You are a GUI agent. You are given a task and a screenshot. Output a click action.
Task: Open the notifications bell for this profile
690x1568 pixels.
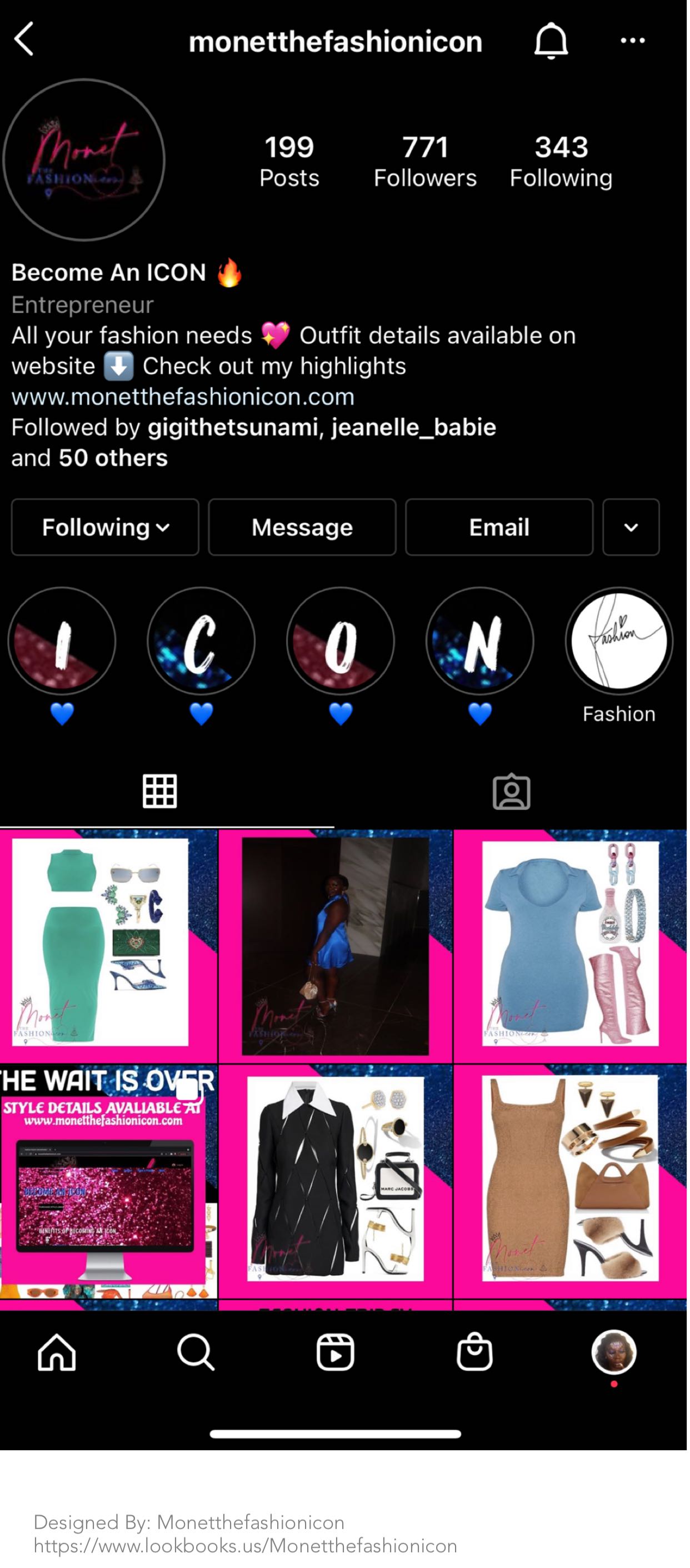pyautogui.click(x=551, y=41)
